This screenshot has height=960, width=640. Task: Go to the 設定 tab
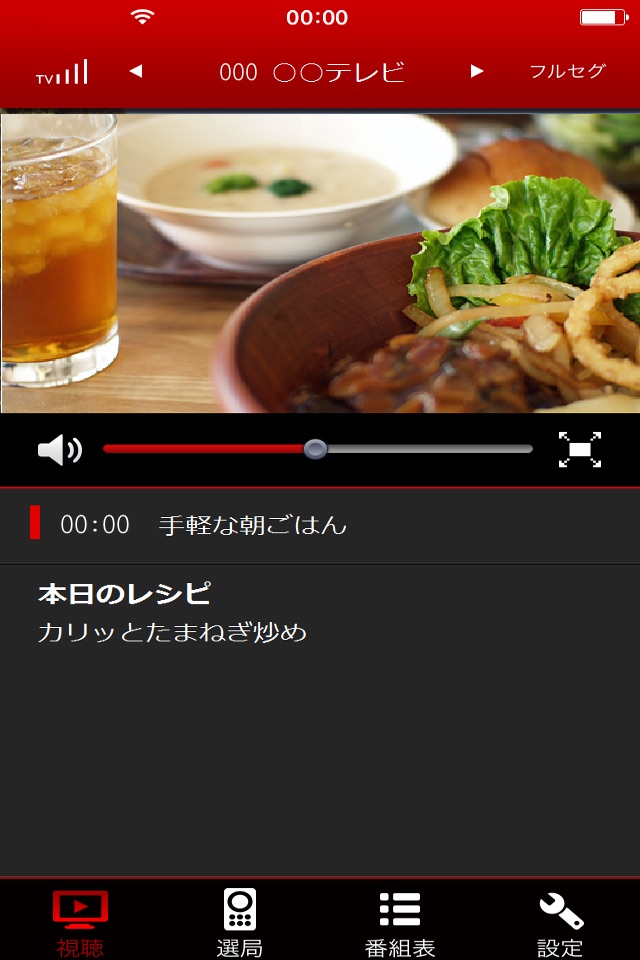[x=560, y=921]
